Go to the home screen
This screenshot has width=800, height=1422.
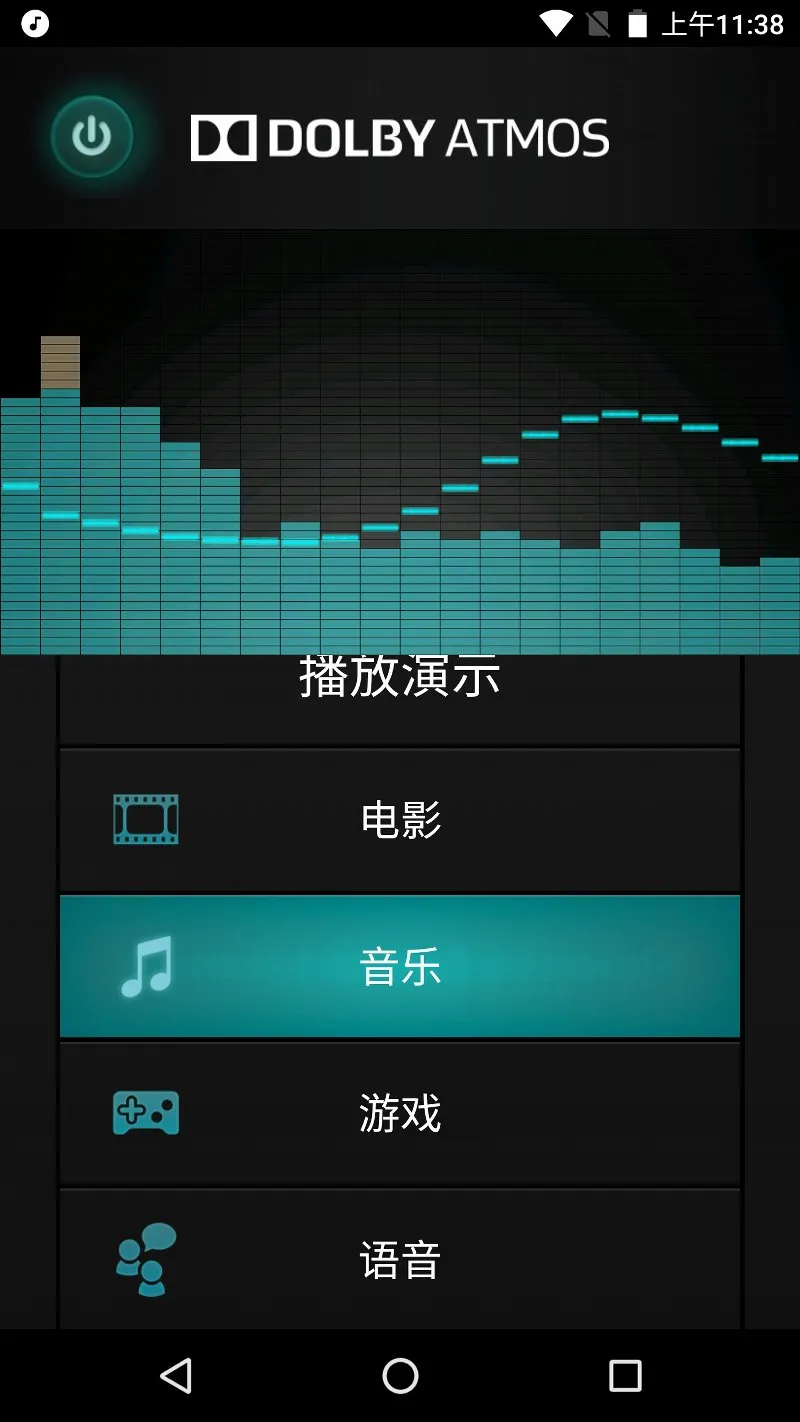coord(400,1376)
